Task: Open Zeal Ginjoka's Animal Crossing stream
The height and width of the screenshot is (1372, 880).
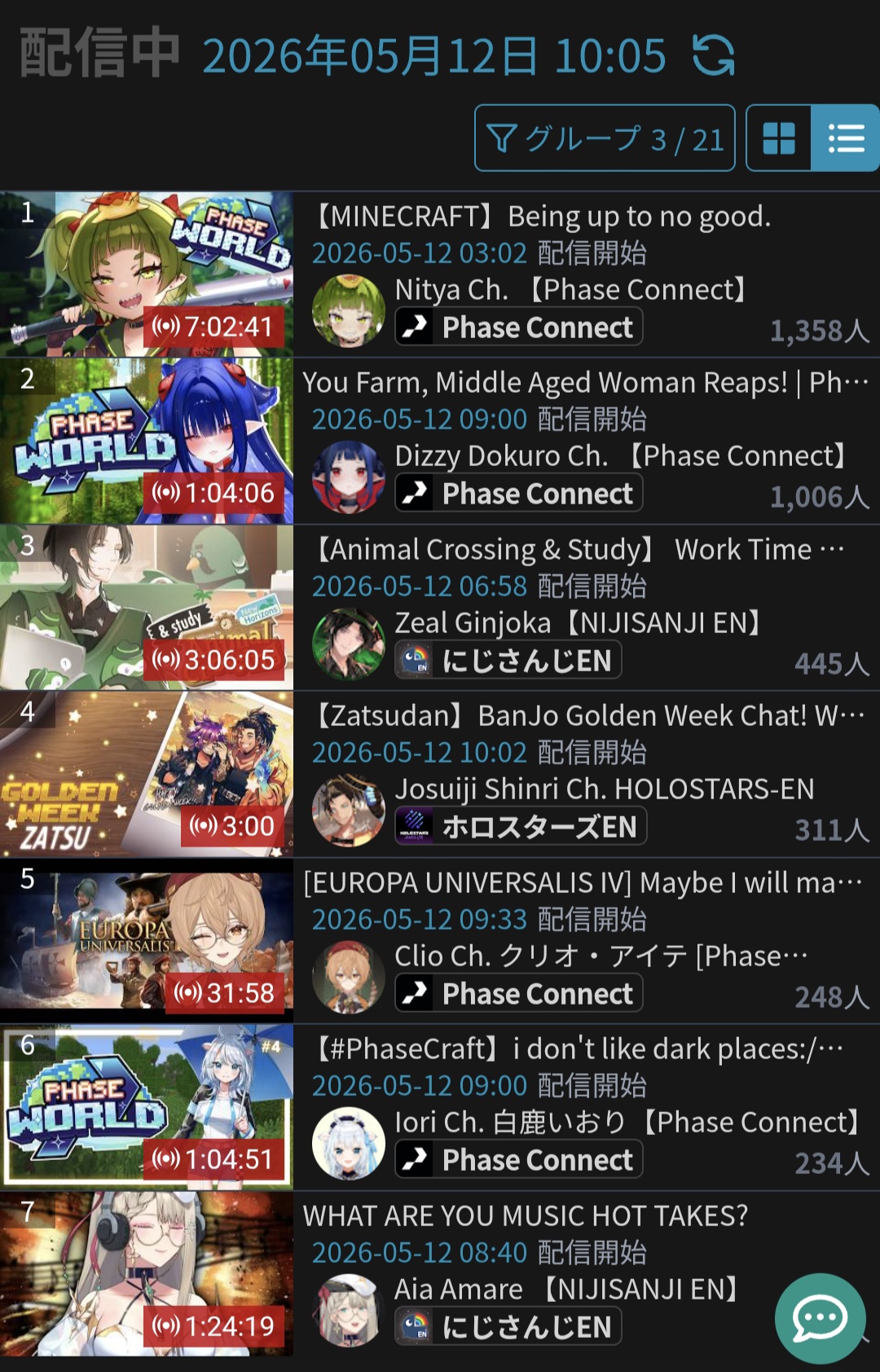Action: [579, 549]
